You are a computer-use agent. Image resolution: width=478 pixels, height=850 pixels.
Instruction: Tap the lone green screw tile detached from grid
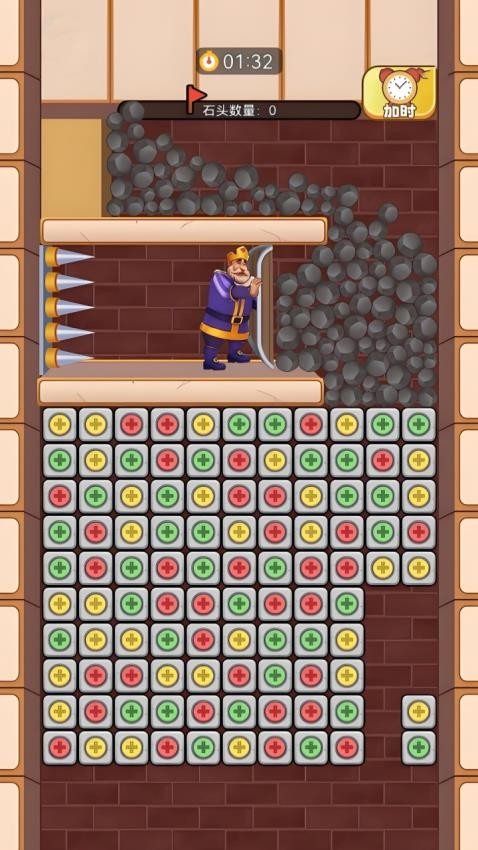tap(418, 748)
